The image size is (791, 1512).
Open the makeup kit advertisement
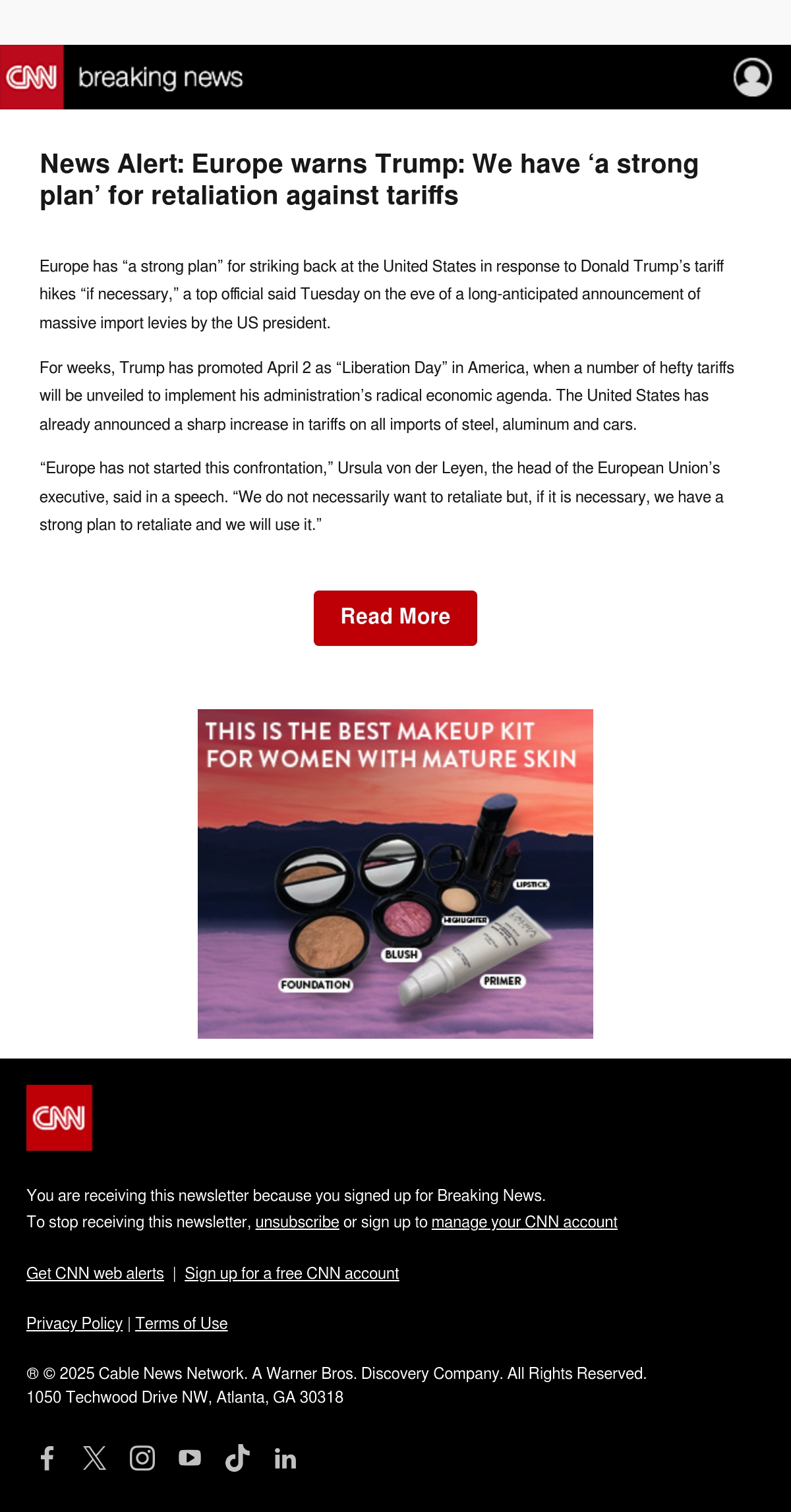pos(395,873)
